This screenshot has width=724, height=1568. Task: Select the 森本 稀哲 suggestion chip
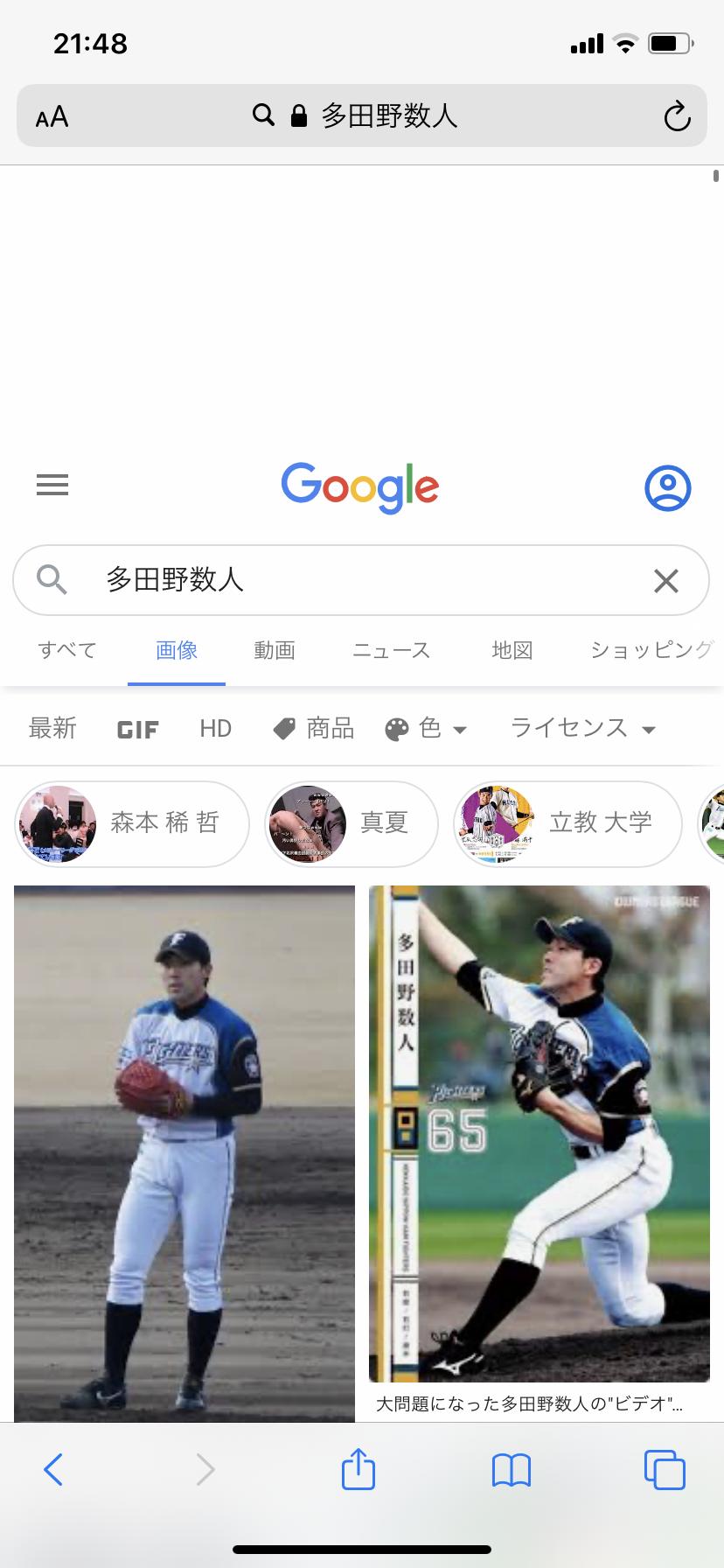point(132,823)
